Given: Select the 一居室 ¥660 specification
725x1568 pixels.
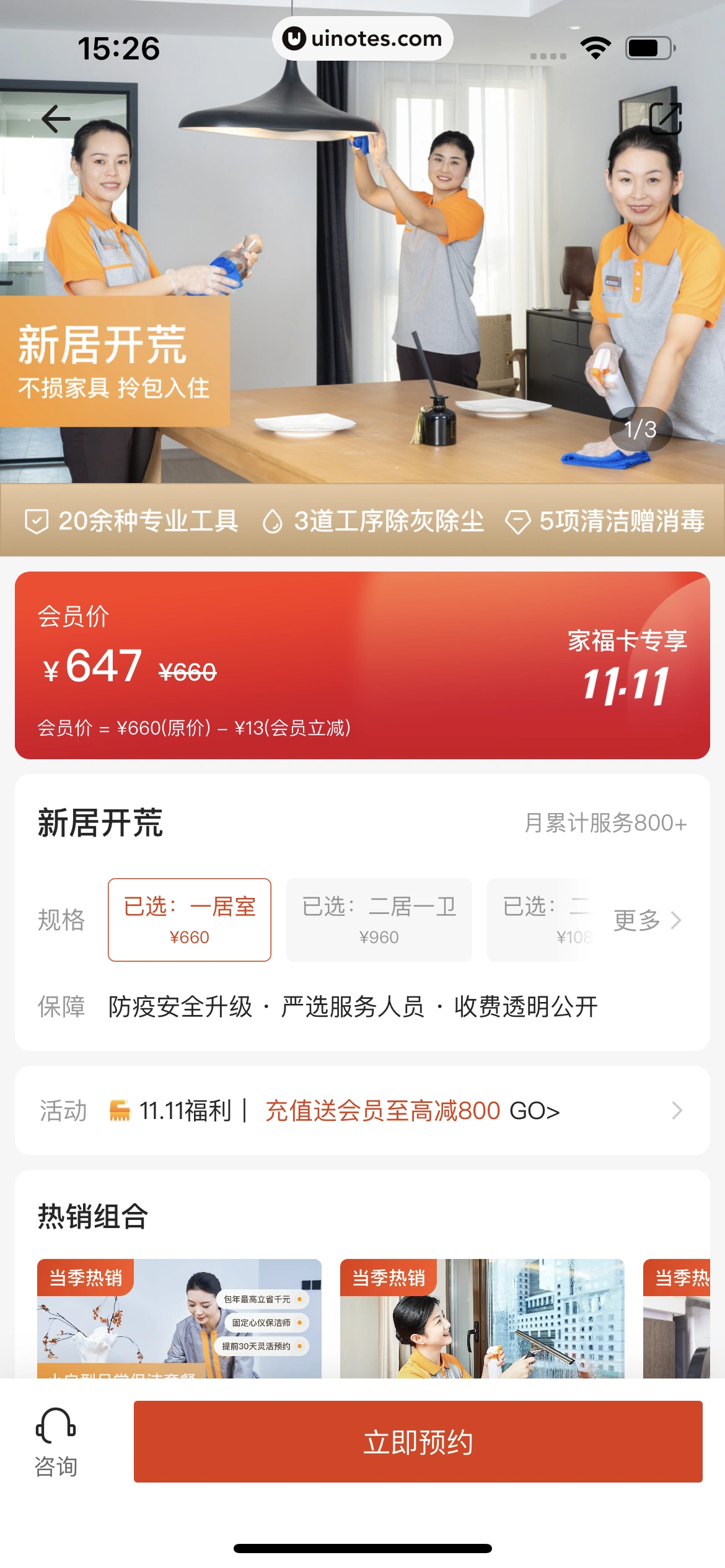Looking at the screenshot, I should [x=190, y=920].
